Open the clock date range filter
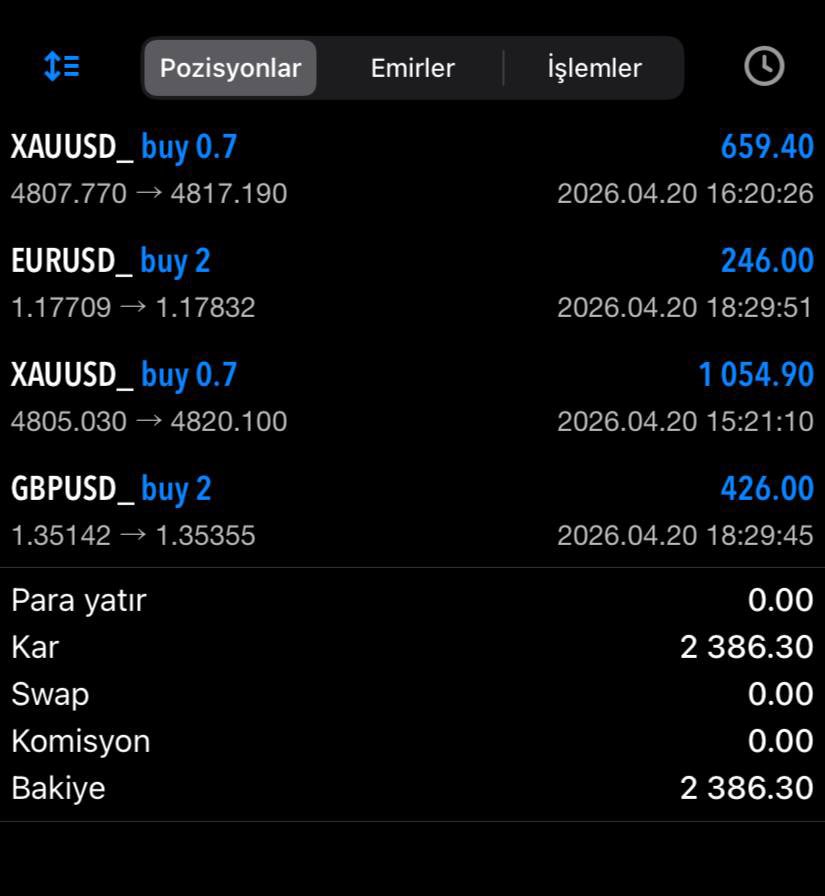825x896 pixels. coord(764,67)
